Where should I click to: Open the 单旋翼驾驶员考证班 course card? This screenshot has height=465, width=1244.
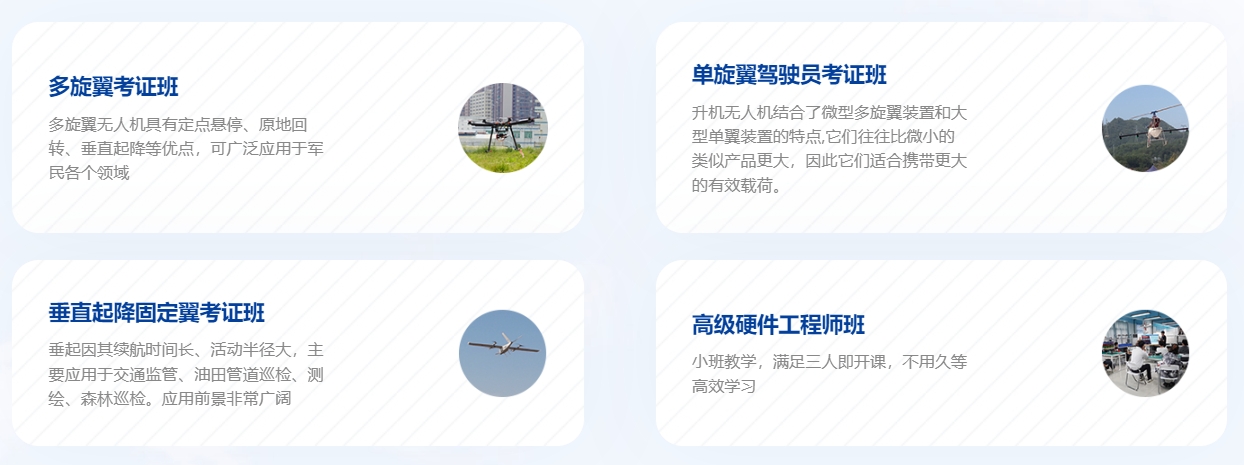(x=940, y=128)
